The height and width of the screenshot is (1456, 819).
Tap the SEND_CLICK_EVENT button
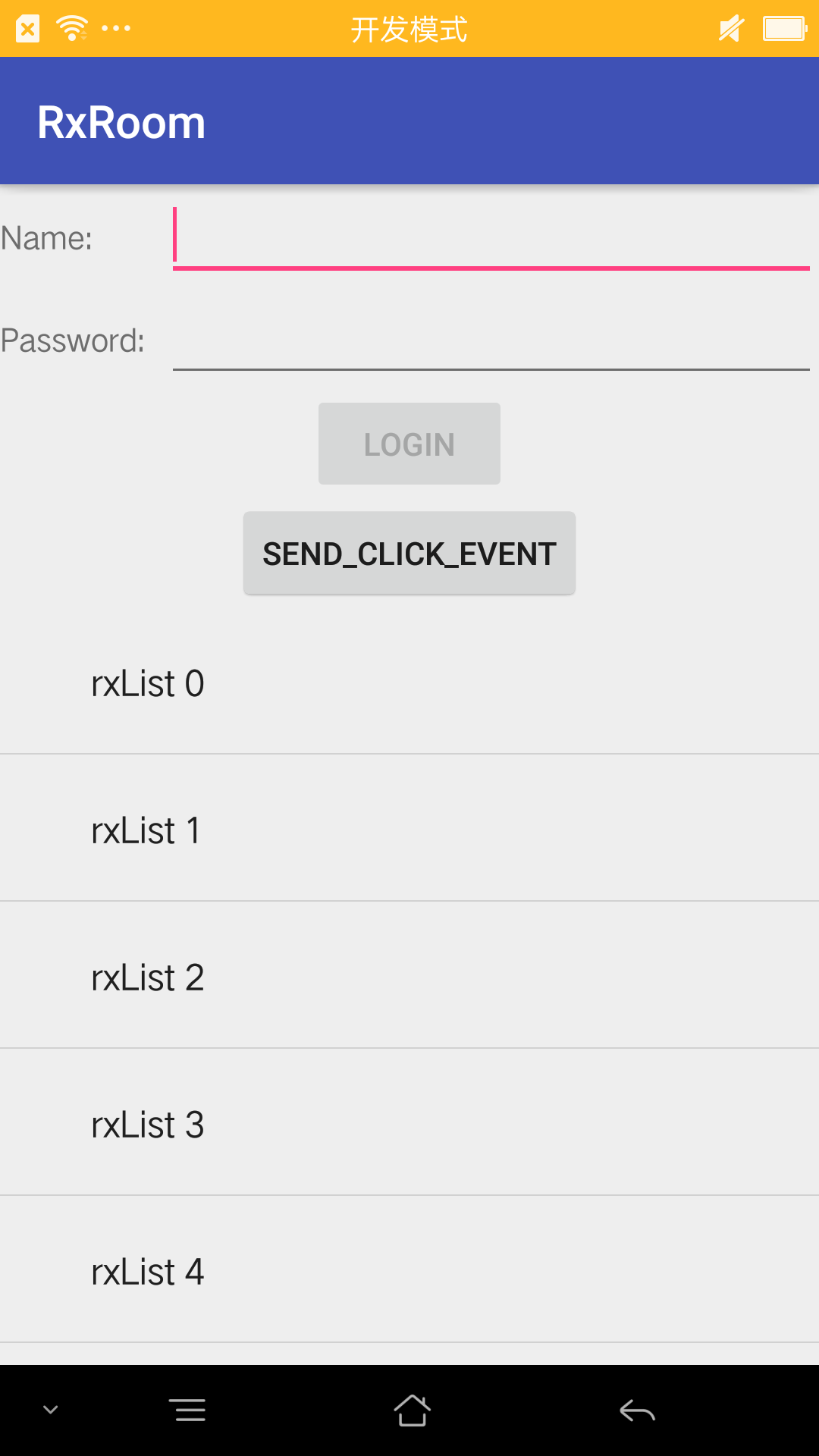tap(409, 554)
